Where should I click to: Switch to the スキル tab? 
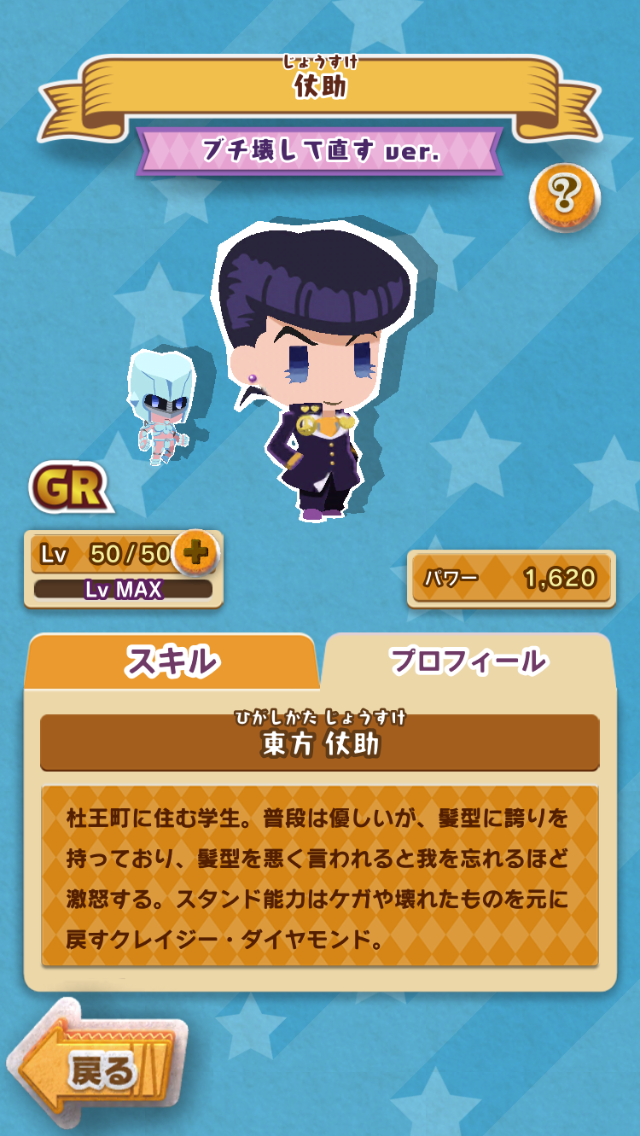point(171,661)
